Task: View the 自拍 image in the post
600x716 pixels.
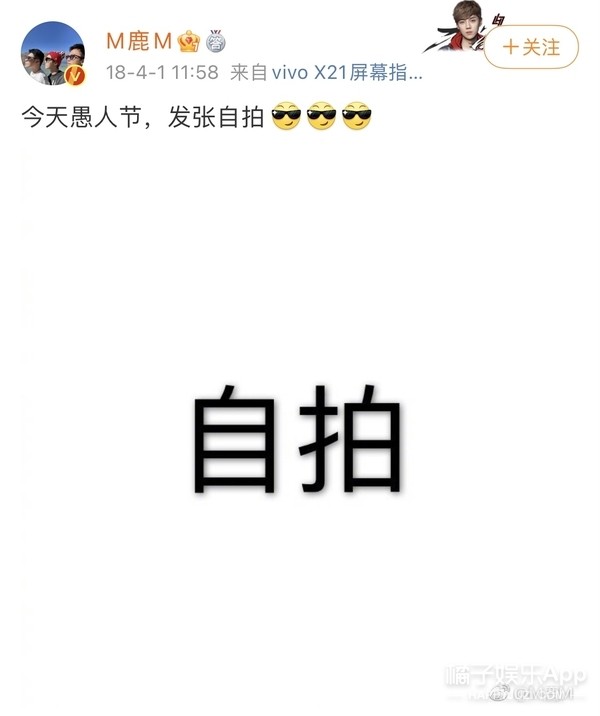Action: pyautogui.click(x=297, y=440)
